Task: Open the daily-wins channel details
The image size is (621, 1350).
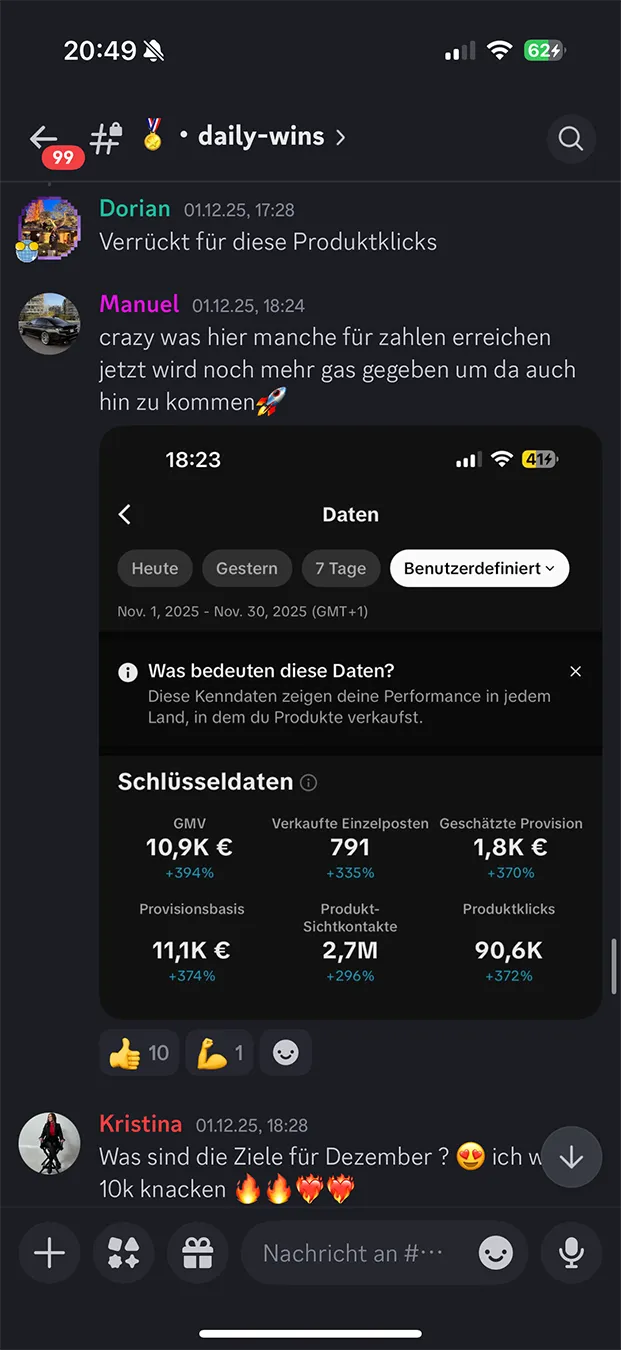Action: point(262,137)
